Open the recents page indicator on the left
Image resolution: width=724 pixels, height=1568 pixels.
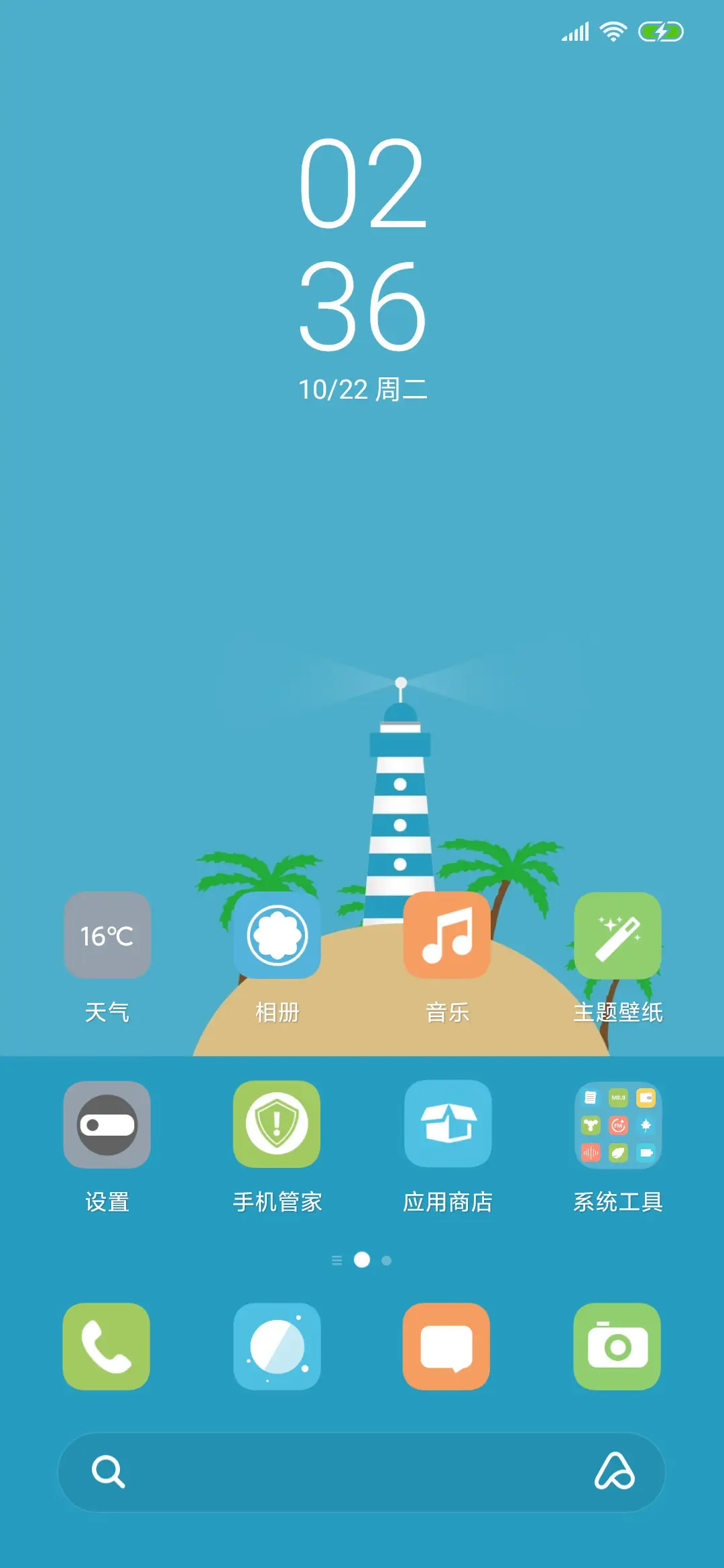tap(337, 1260)
